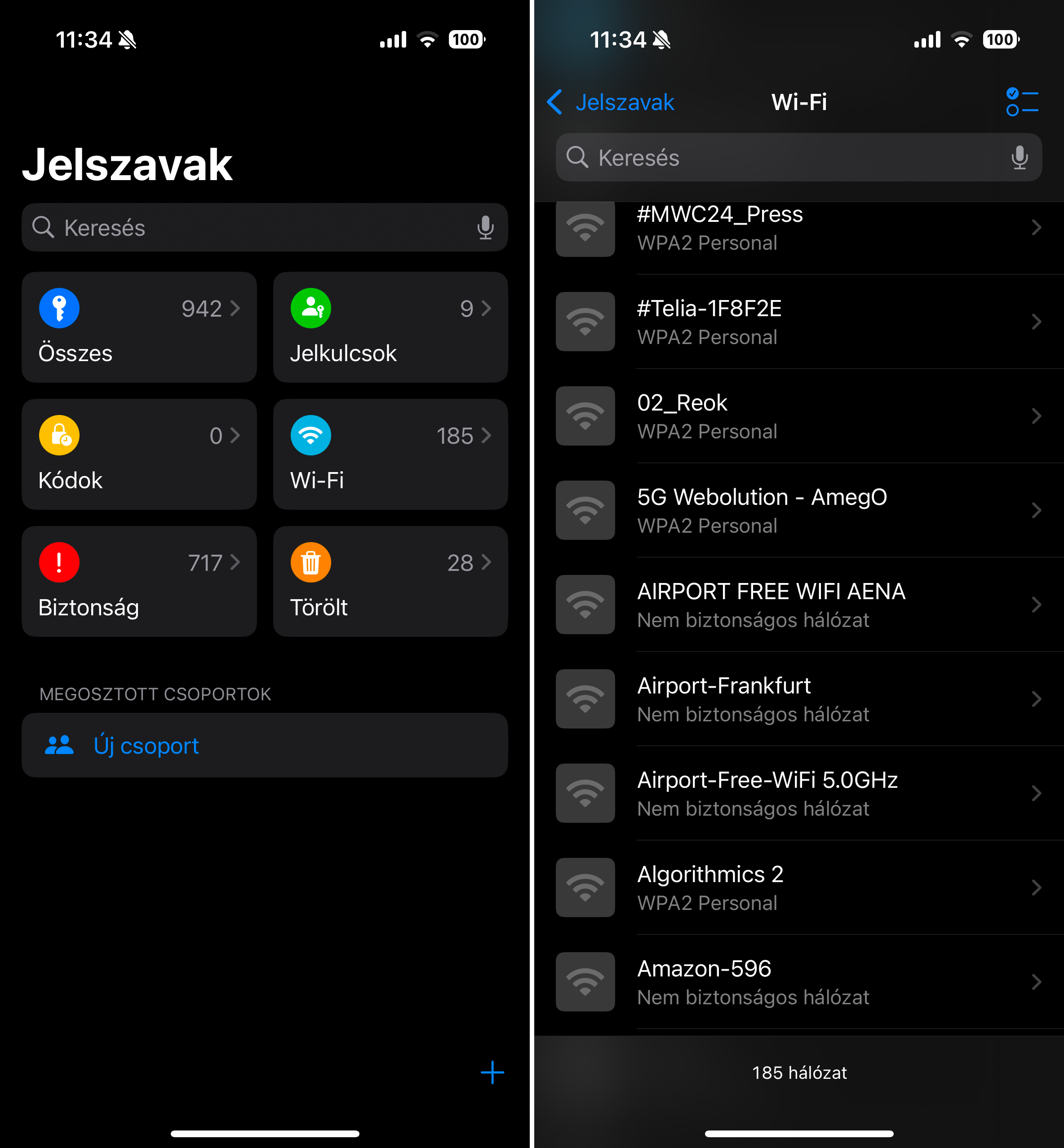The width and height of the screenshot is (1064, 1148).
Task: Tap the 185 hálózat footer count
Action: pyautogui.click(x=799, y=1073)
